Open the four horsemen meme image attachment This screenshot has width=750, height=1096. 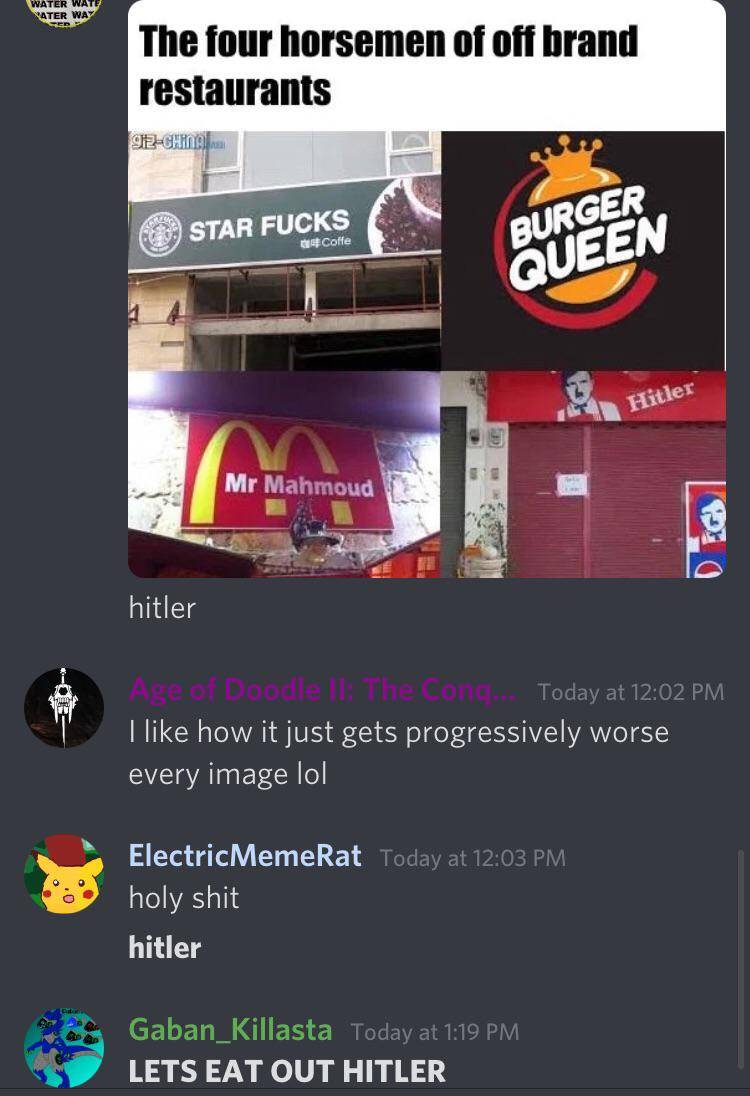(427, 290)
